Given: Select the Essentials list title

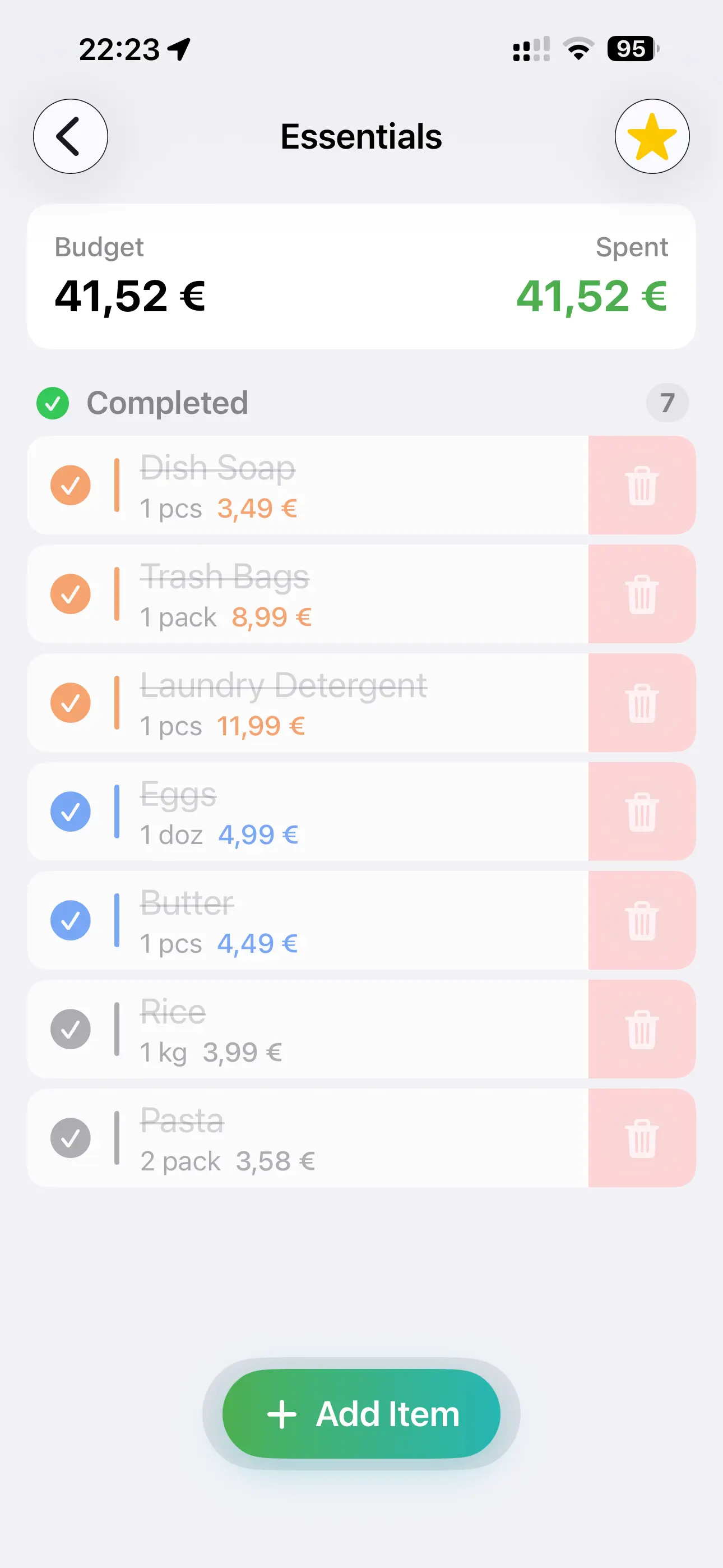Looking at the screenshot, I should [361, 136].
